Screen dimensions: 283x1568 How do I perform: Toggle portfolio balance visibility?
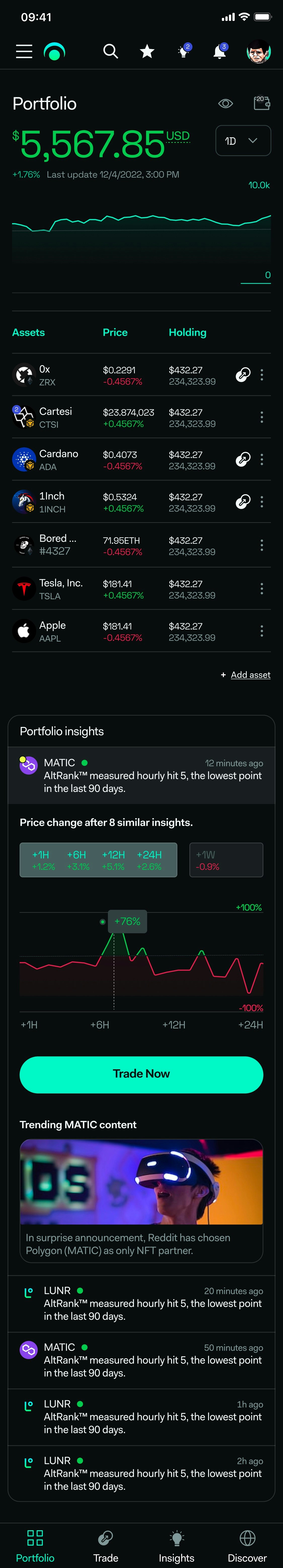pos(225,104)
